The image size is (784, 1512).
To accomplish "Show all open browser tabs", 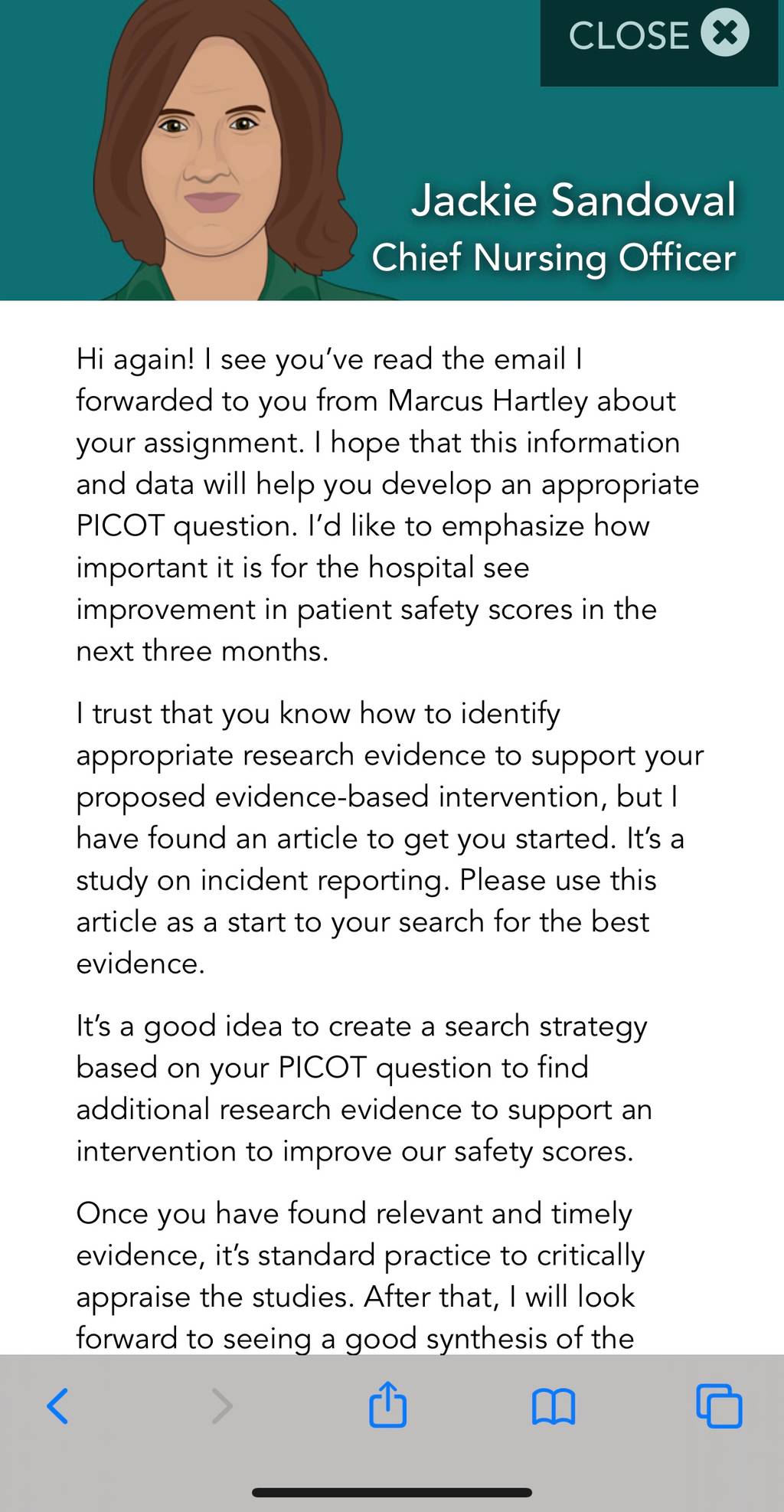I will pos(719,1406).
